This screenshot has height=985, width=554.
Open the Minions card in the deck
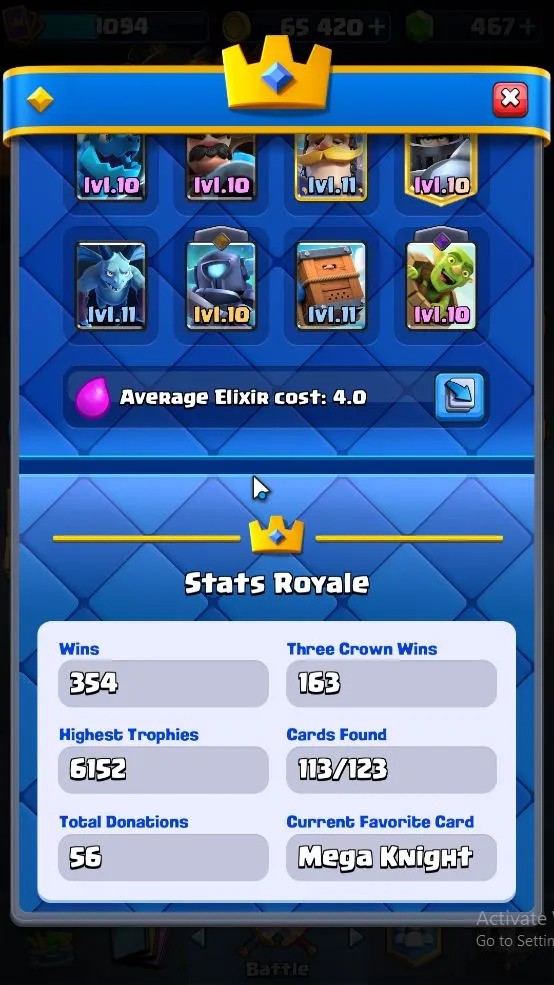pyautogui.click(x=111, y=286)
